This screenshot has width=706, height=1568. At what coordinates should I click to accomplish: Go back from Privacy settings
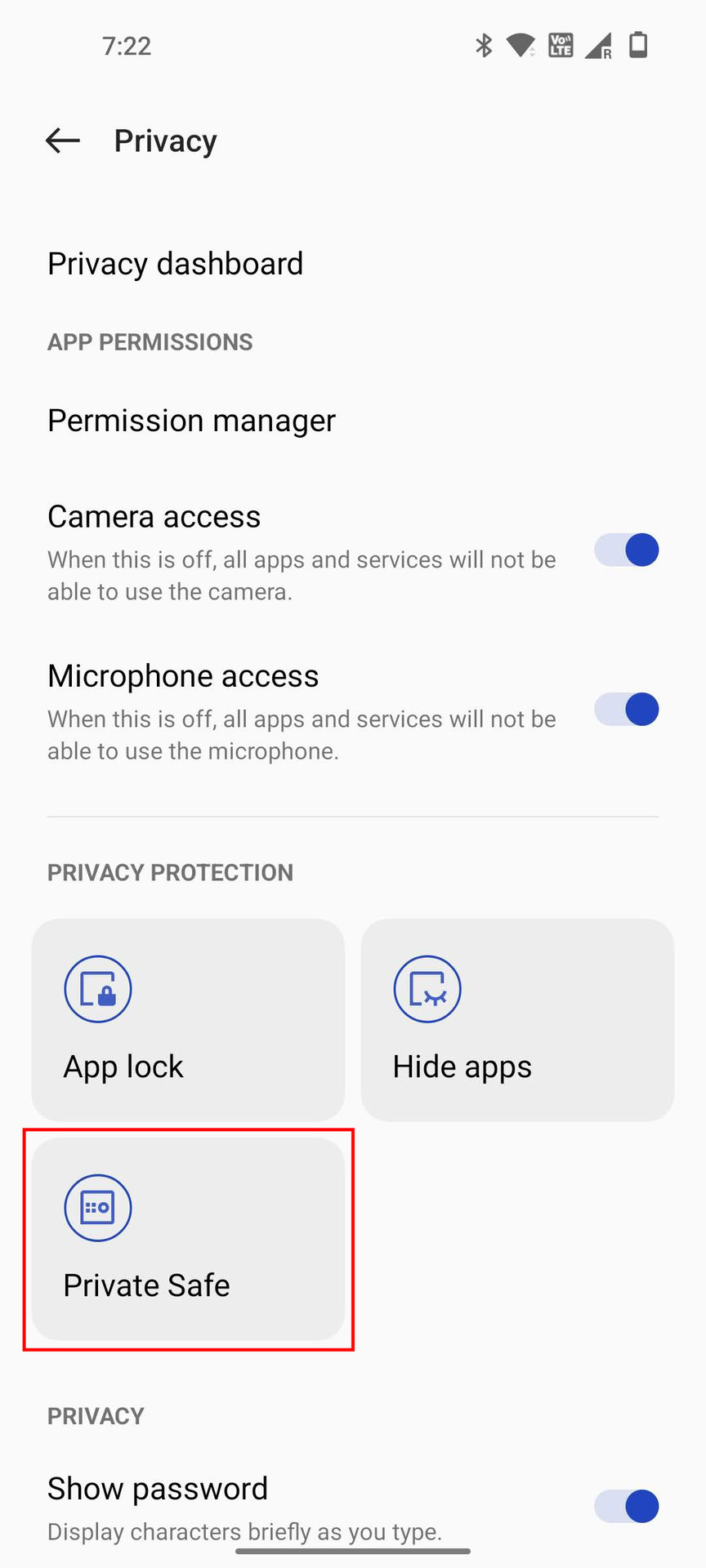pos(63,140)
